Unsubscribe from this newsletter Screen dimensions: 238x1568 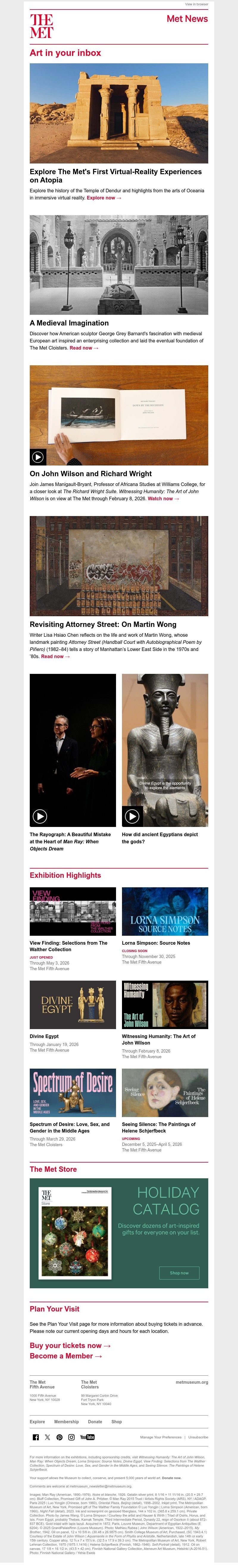tap(198, 1437)
